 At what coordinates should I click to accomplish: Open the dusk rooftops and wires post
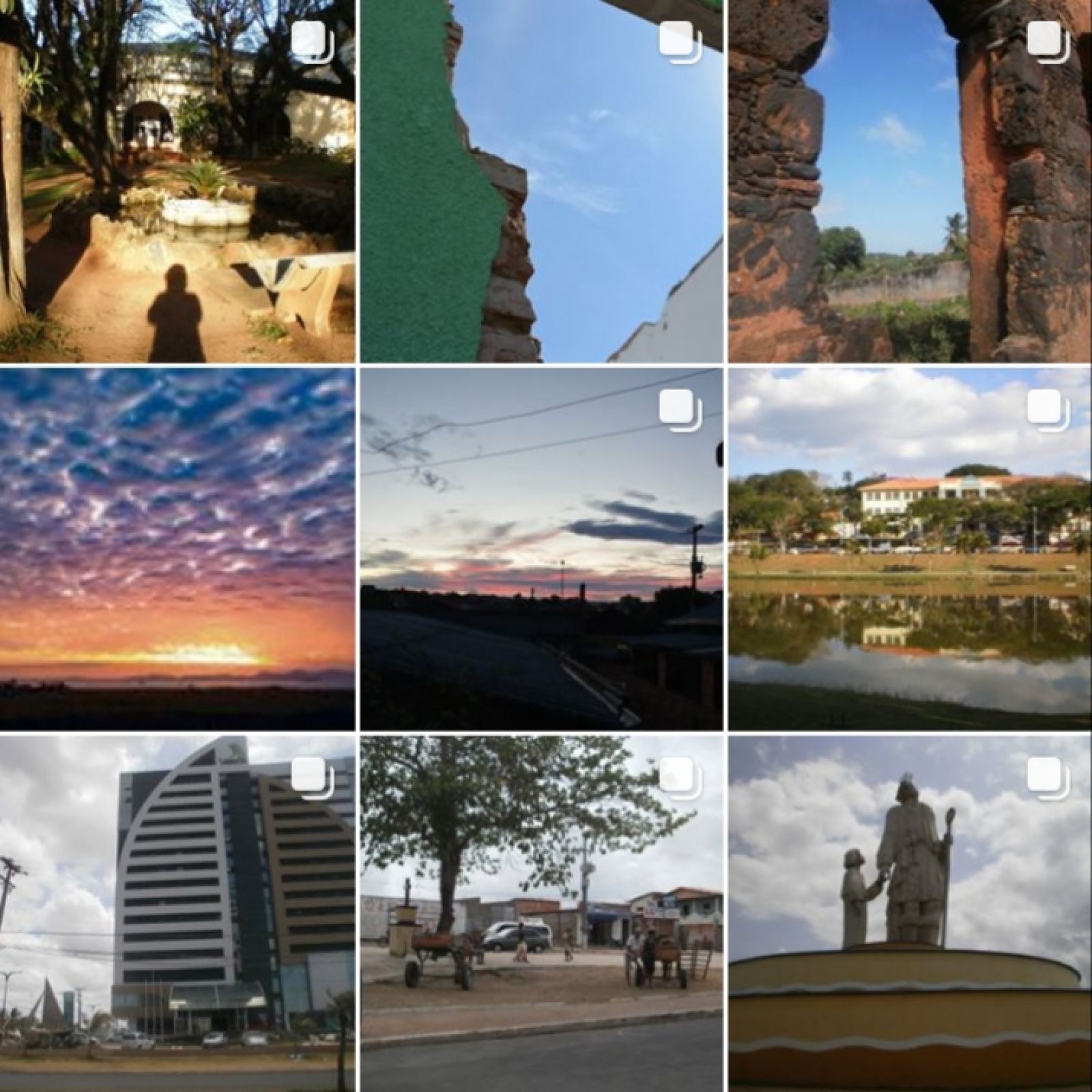click(x=541, y=549)
